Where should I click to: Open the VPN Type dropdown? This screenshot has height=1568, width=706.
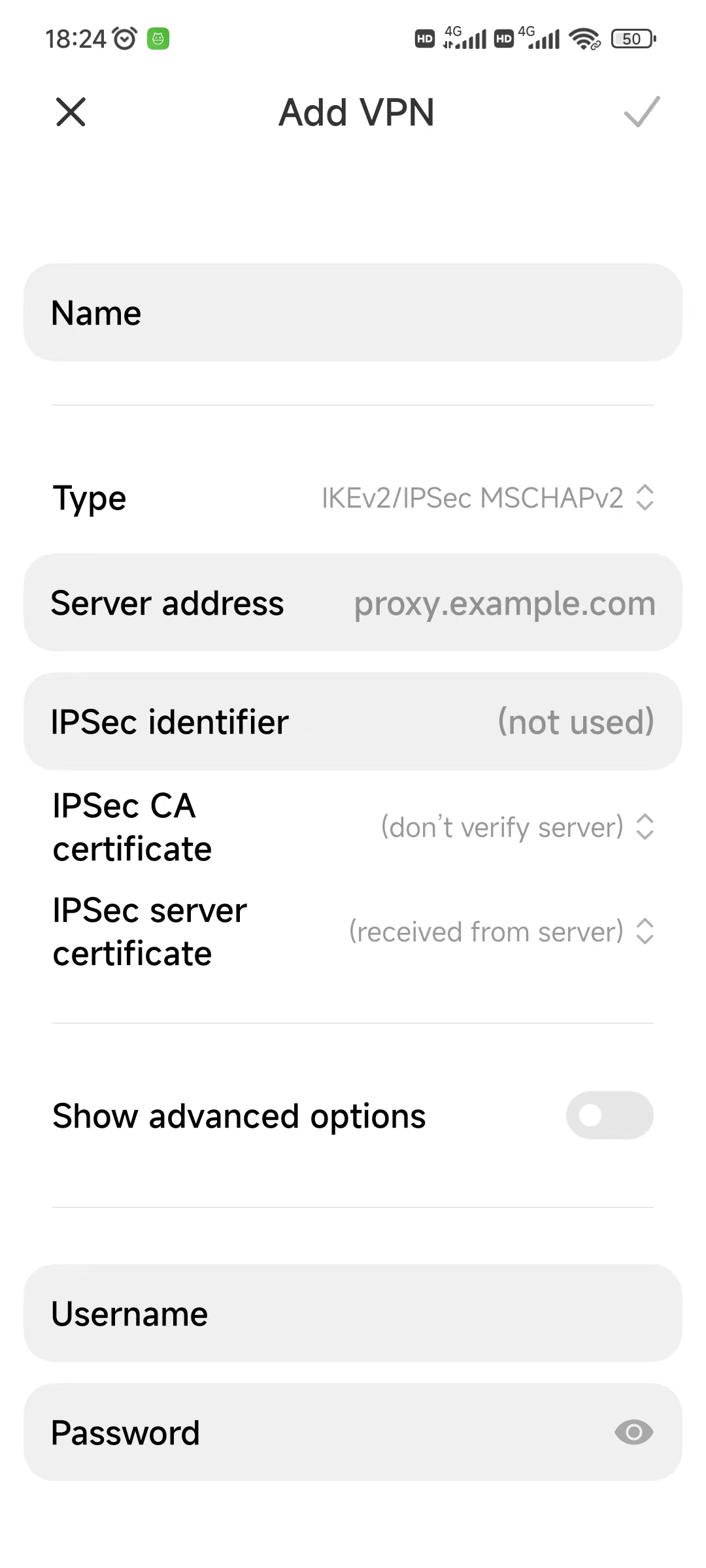(486, 498)
